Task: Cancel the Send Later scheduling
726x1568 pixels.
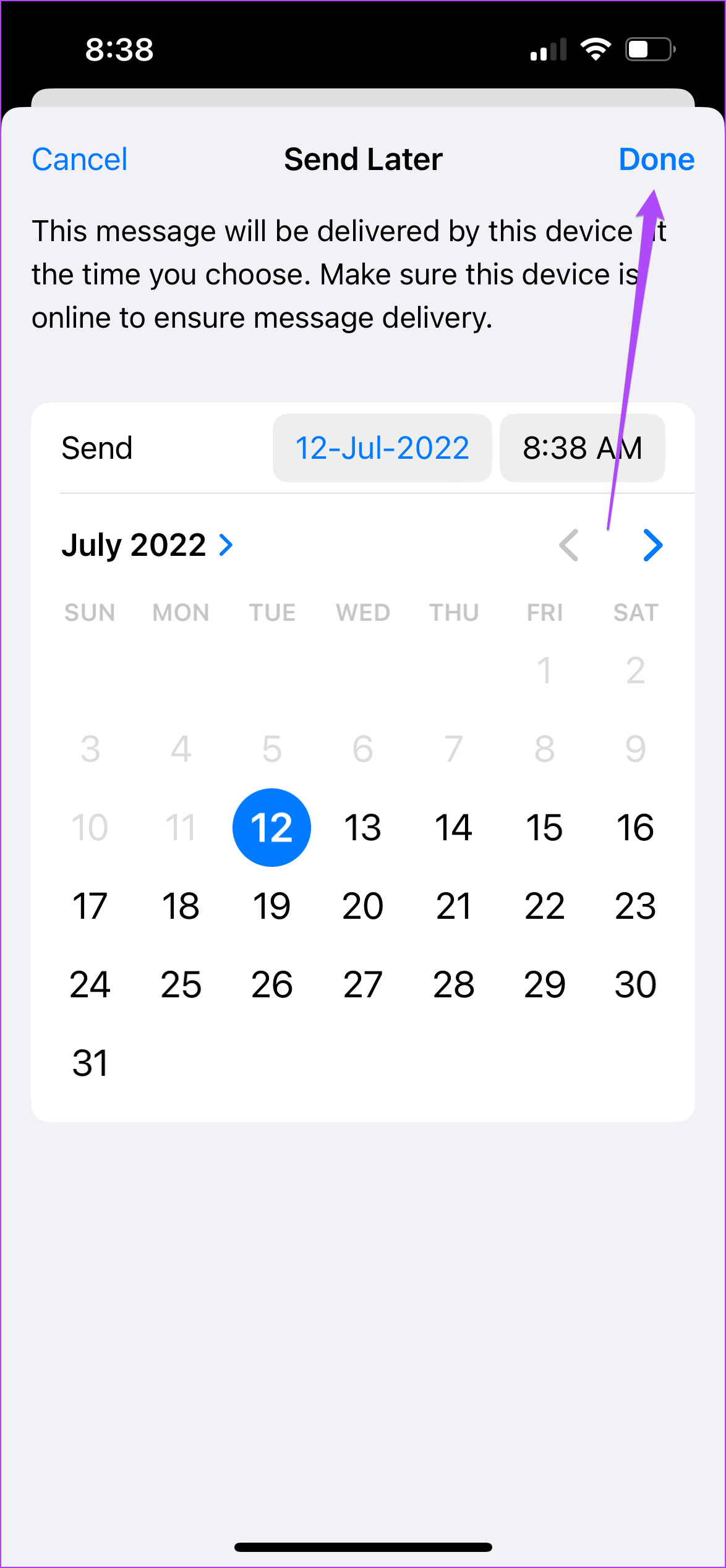Action: pos(80,160)
